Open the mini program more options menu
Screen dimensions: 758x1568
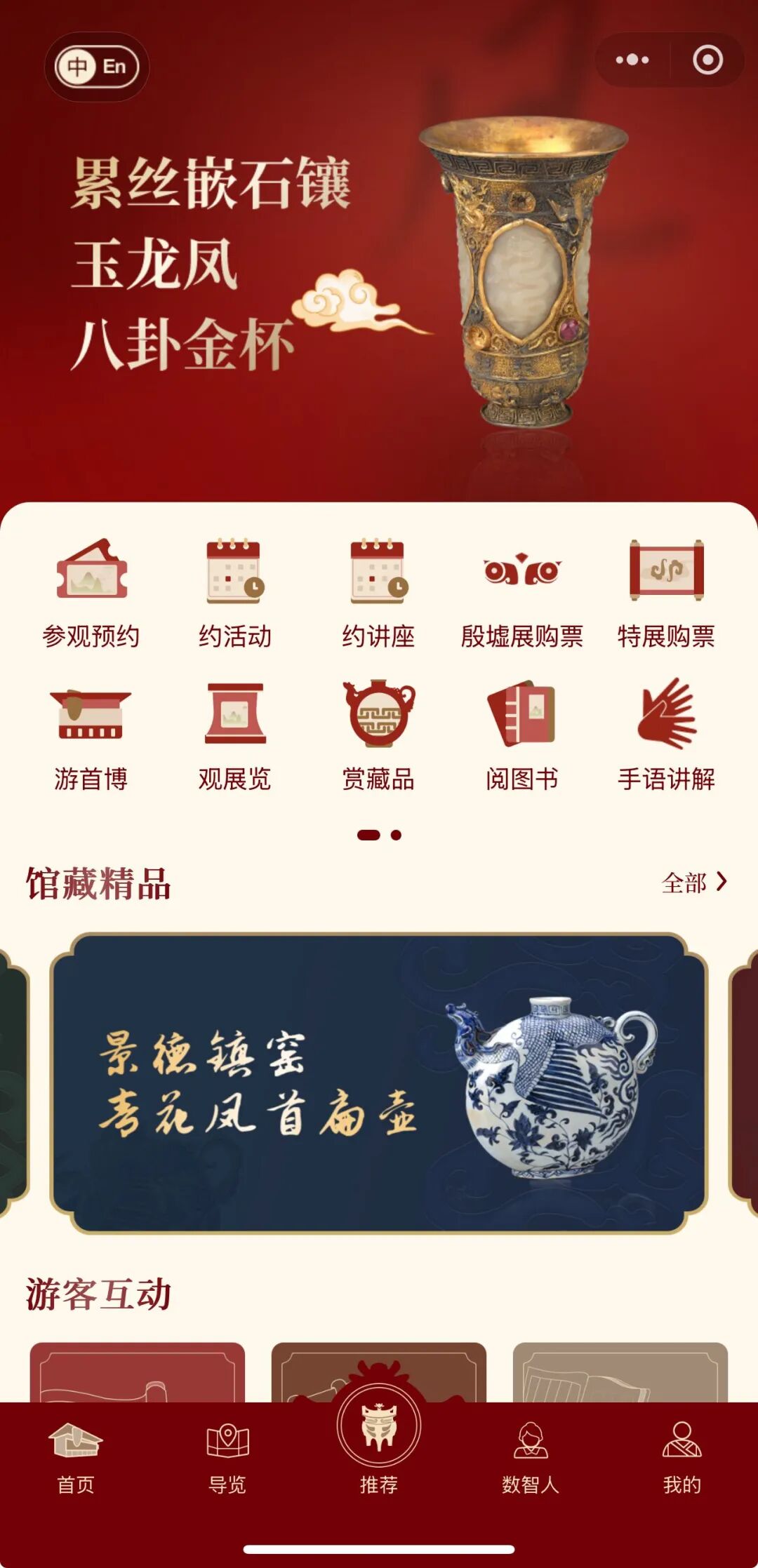632,60
